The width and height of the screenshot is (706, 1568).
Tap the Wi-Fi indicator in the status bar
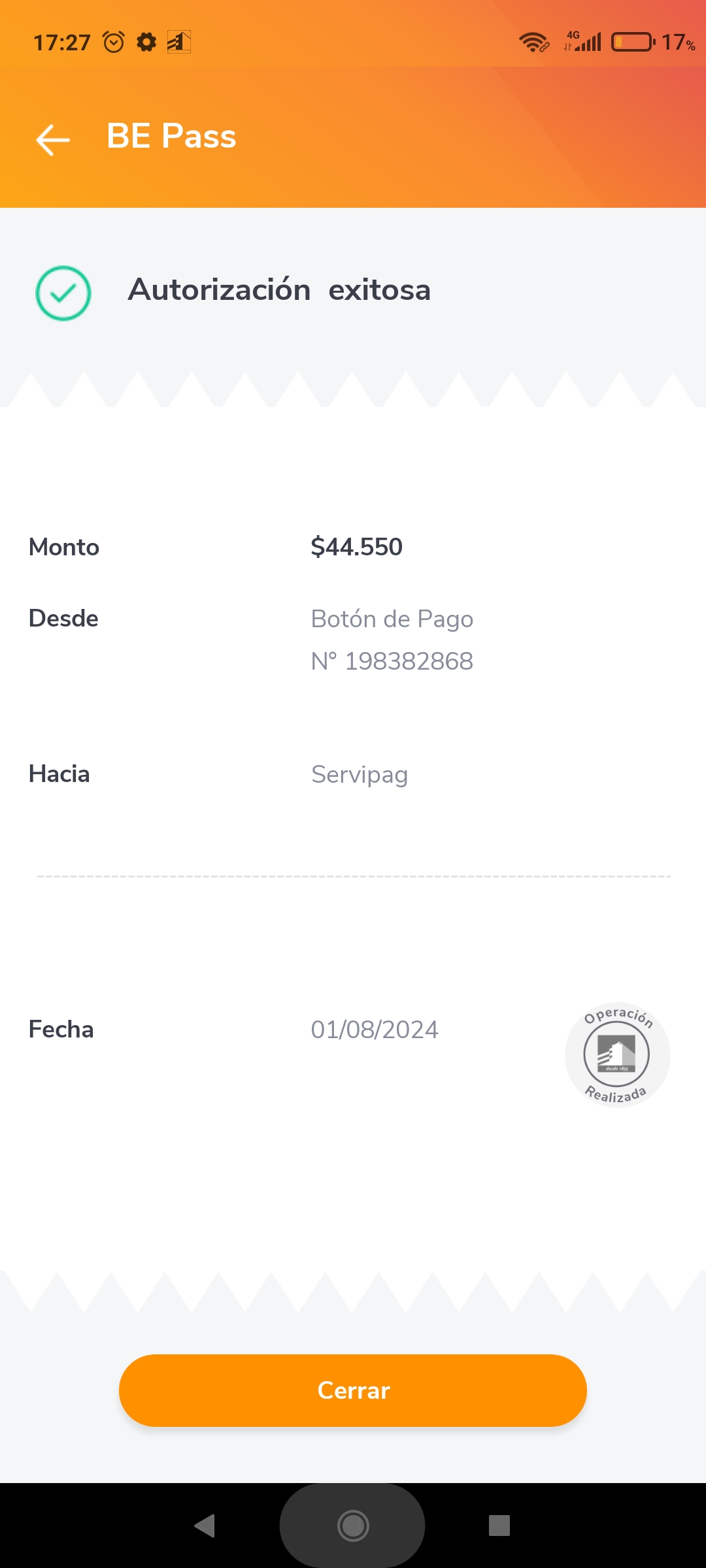pos(535,41)
